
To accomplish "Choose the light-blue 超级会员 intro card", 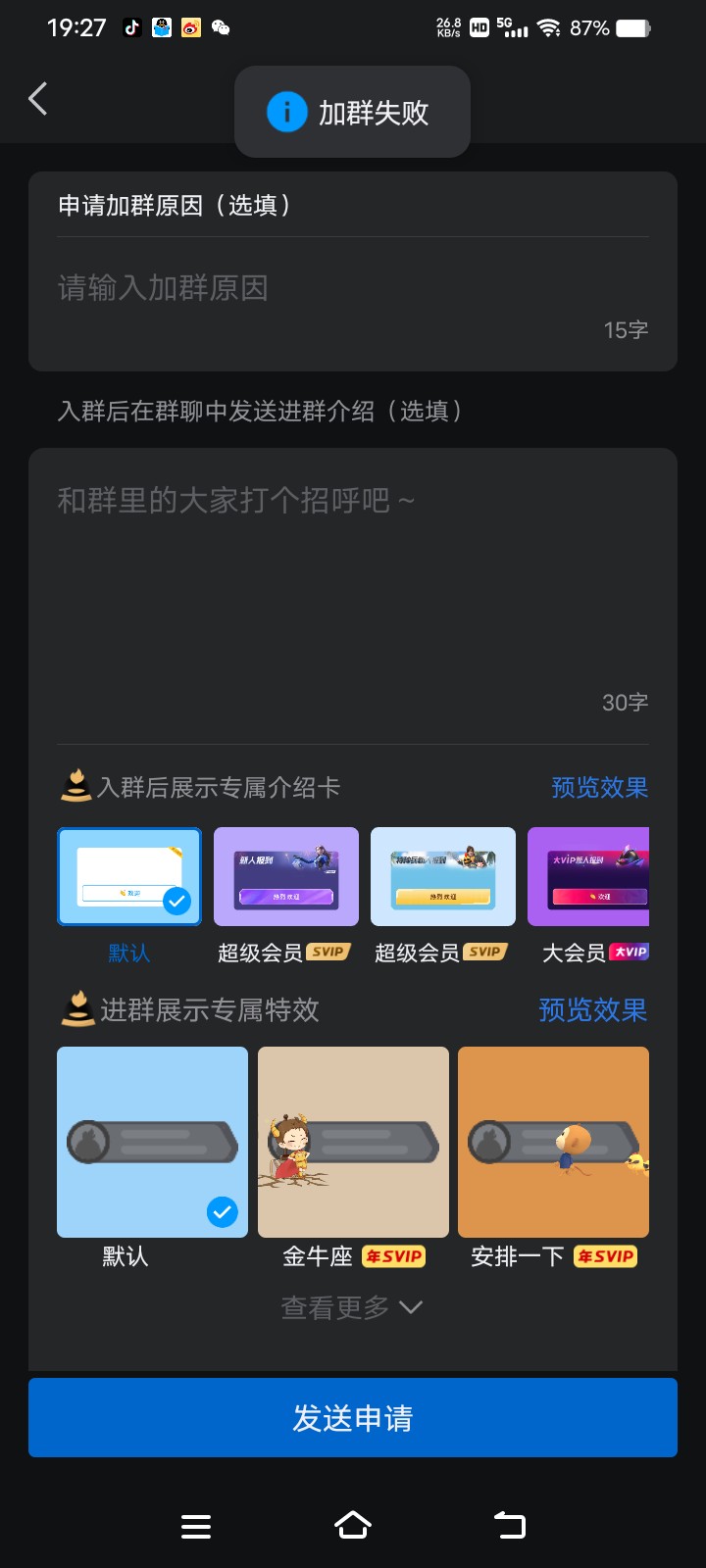I will coord(443,877).
